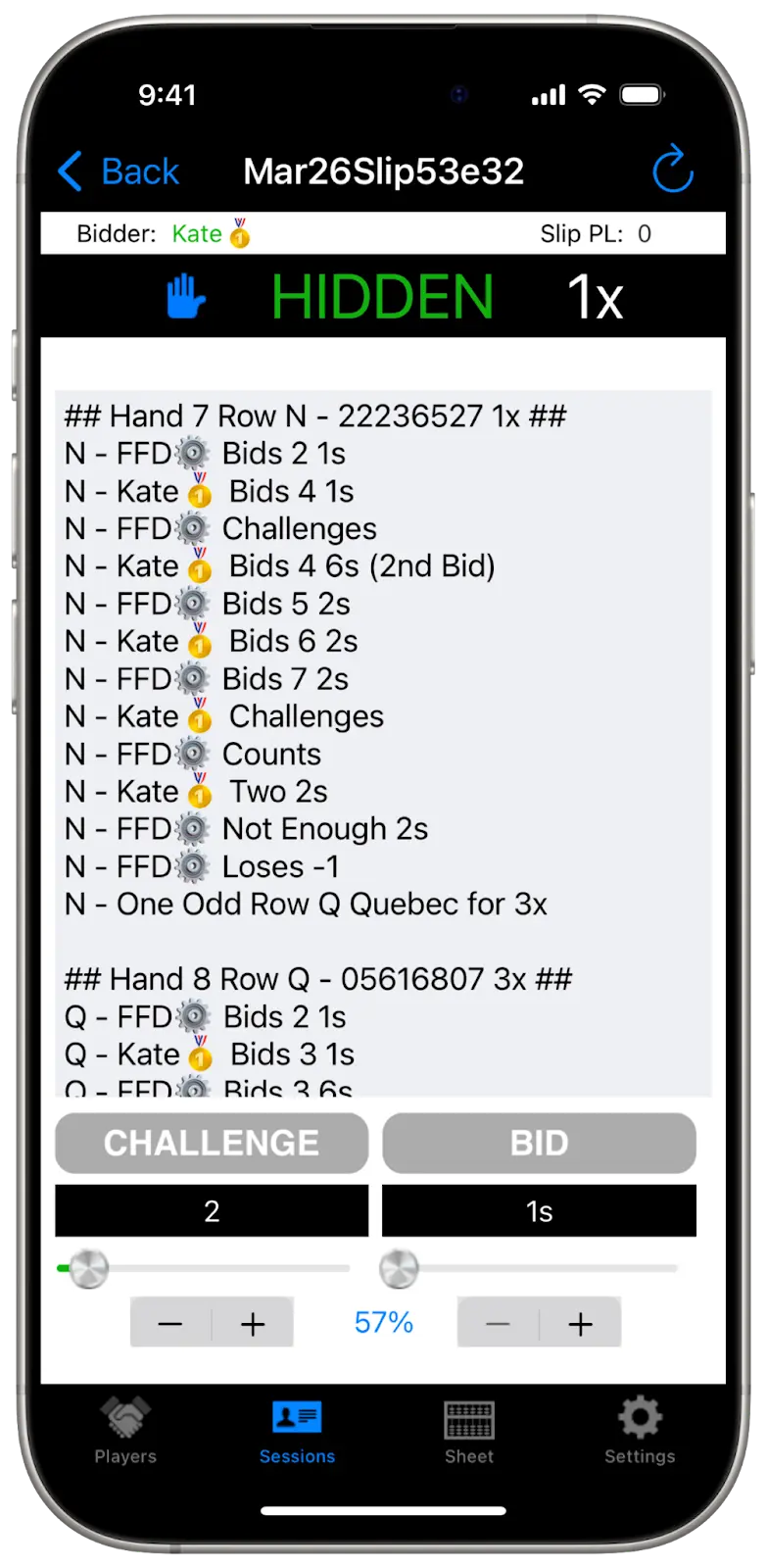
Task: Increase the bid quantity of 2
Action: 253,1324
